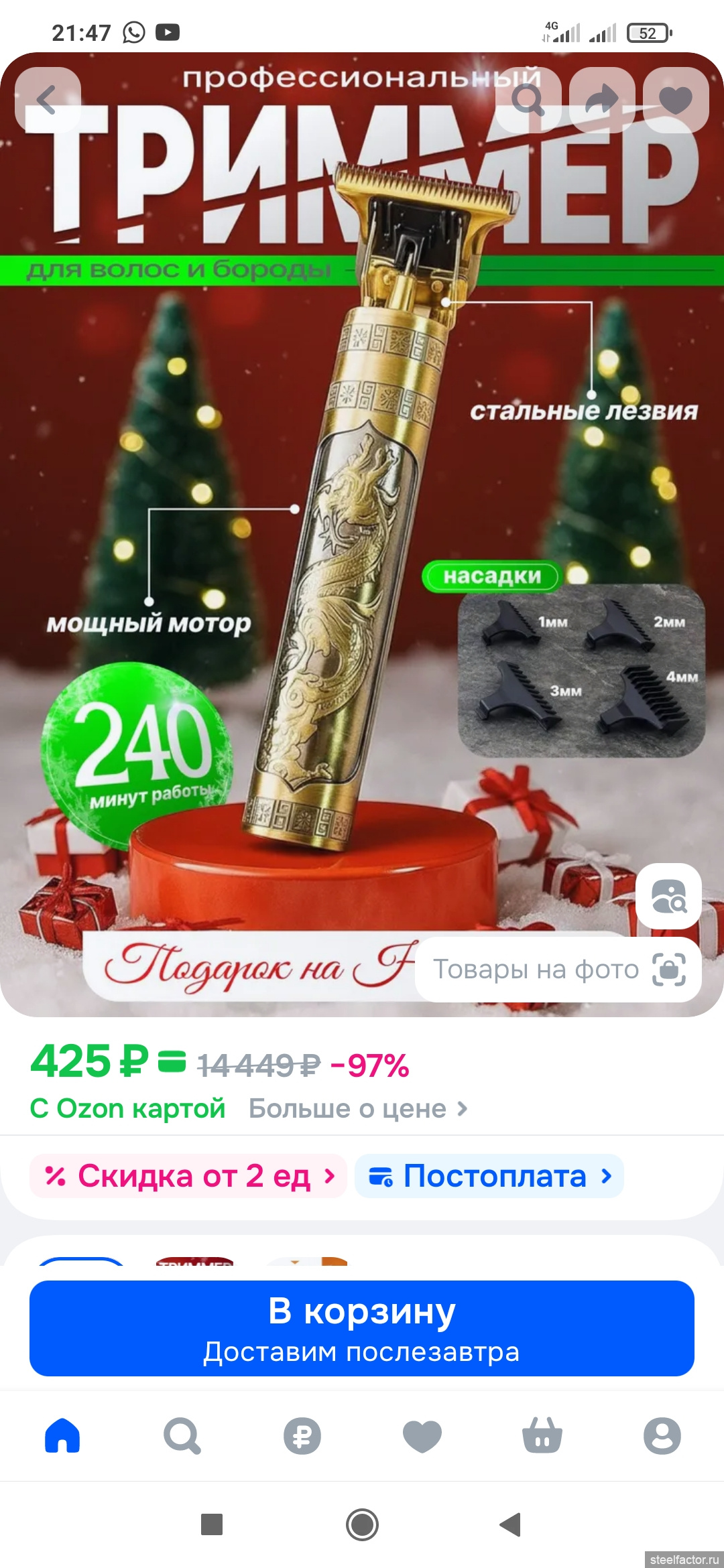
Task: Open the profile tab
Action: click(662, 1436)
